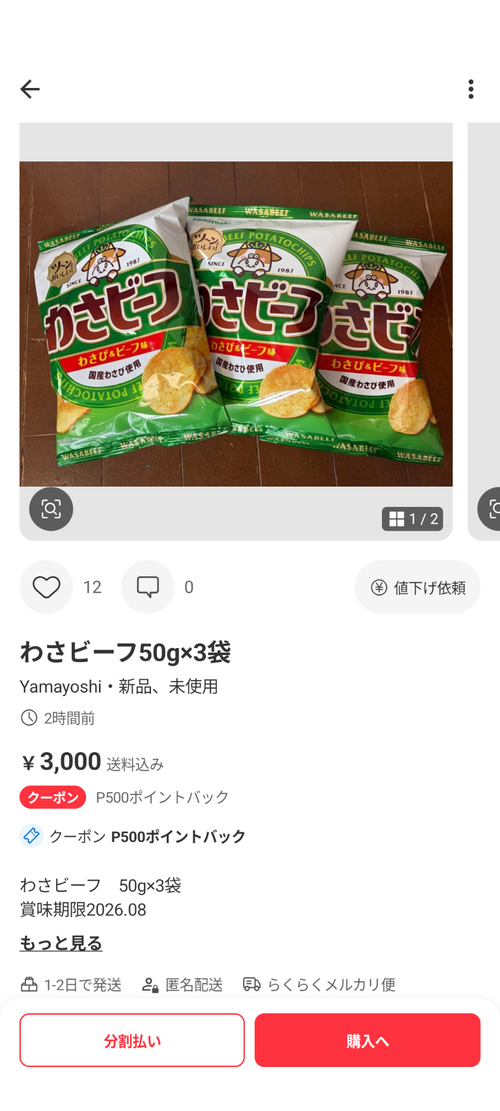Expand description with もっと見る
This screenshot has width=500, height=1111.
(x=61, y=943)
